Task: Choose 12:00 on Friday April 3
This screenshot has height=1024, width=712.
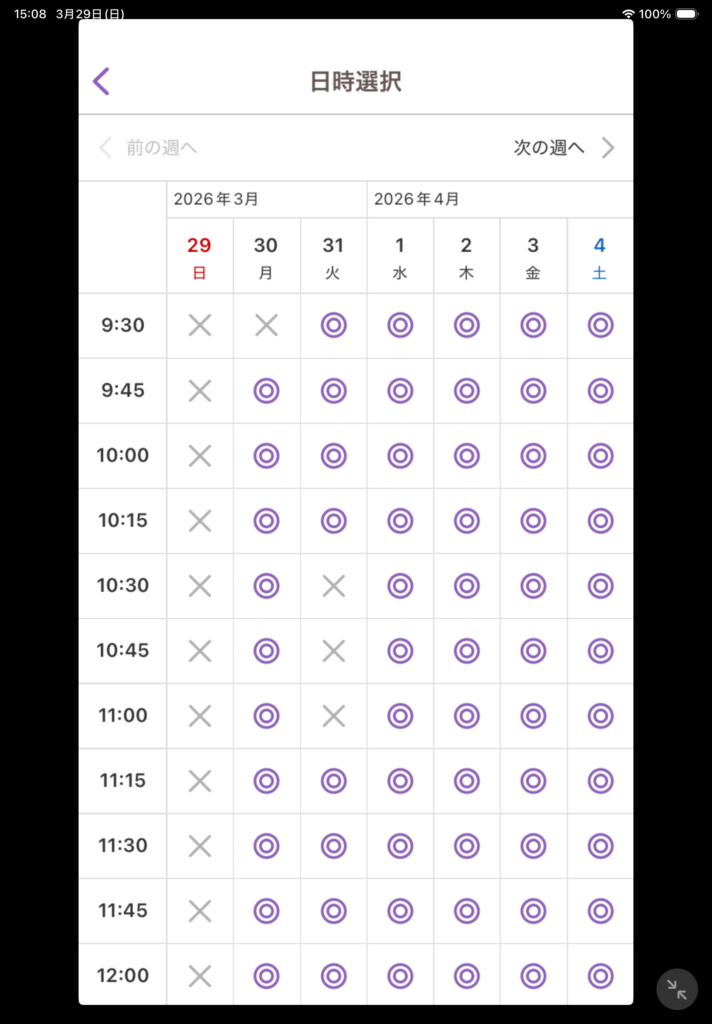Action: click(533, 975)
